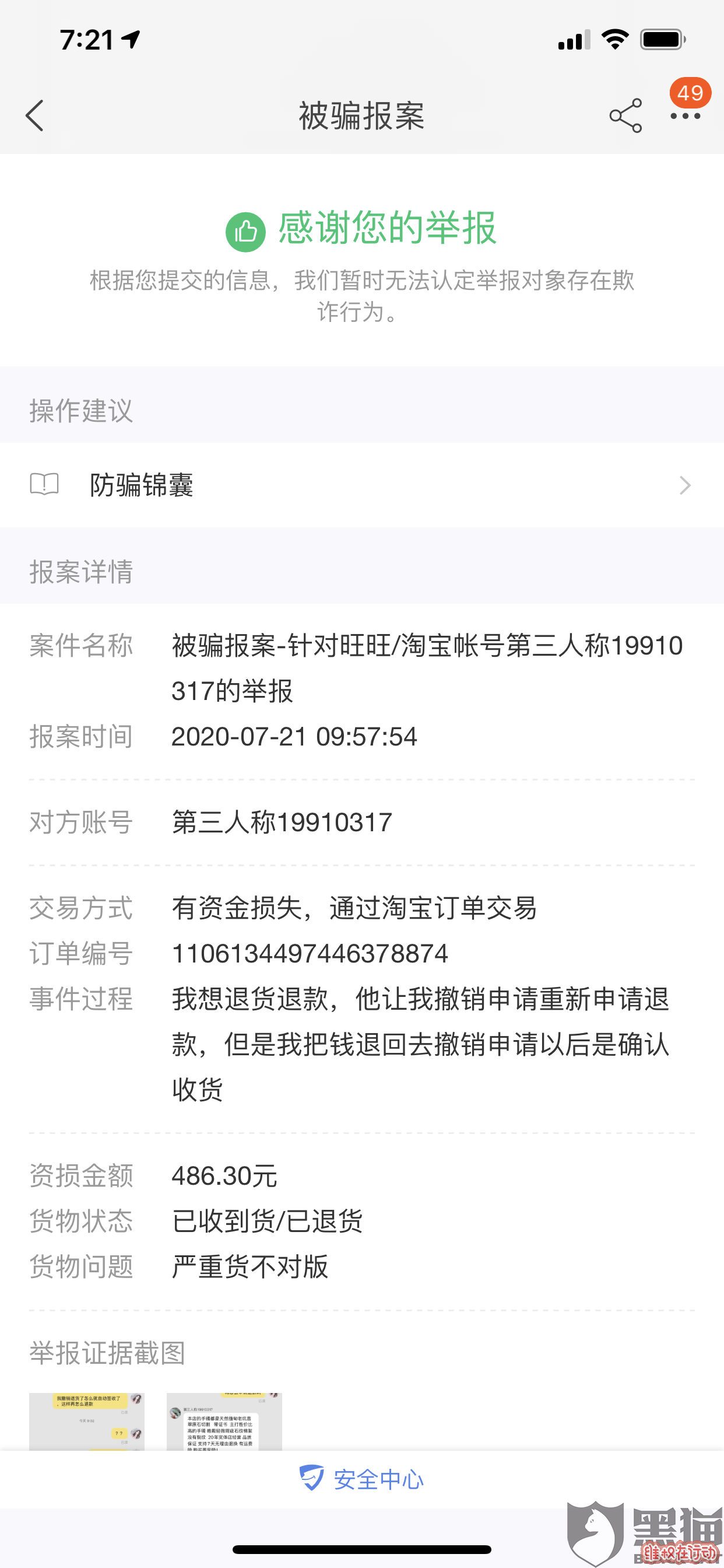
Task: View the second evidence screenshot
Action: coord(224,1420)
